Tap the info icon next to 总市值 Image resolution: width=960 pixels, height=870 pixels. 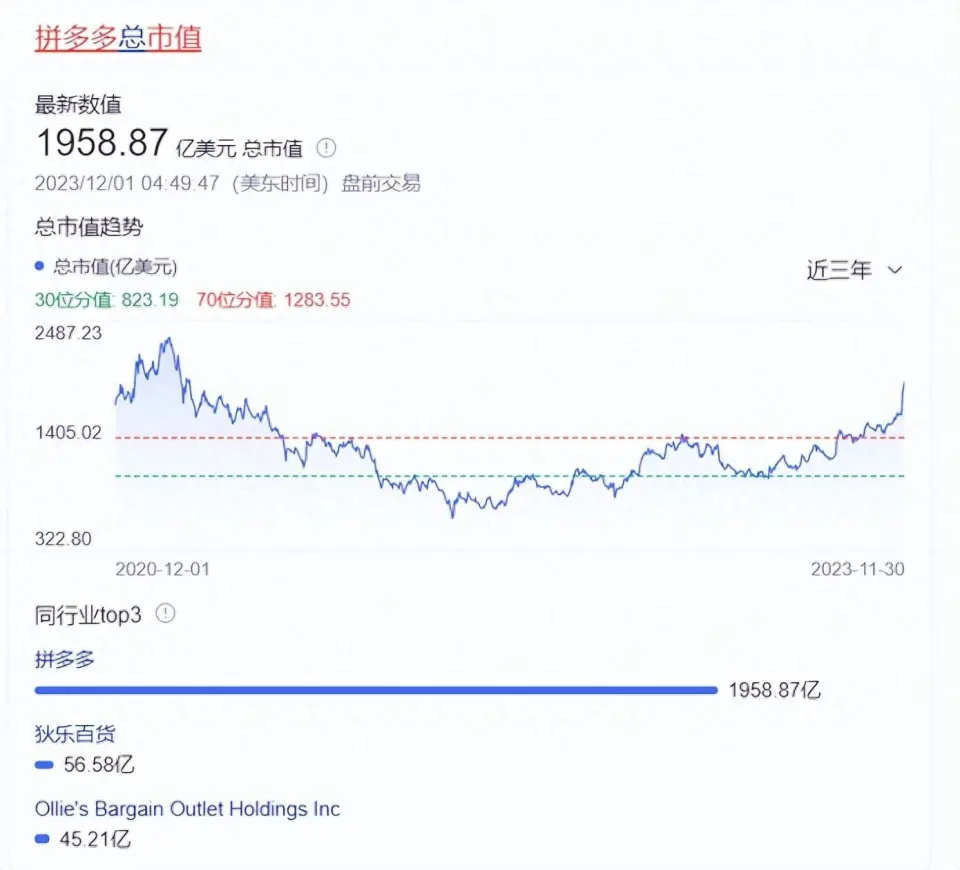click(327, 148)
